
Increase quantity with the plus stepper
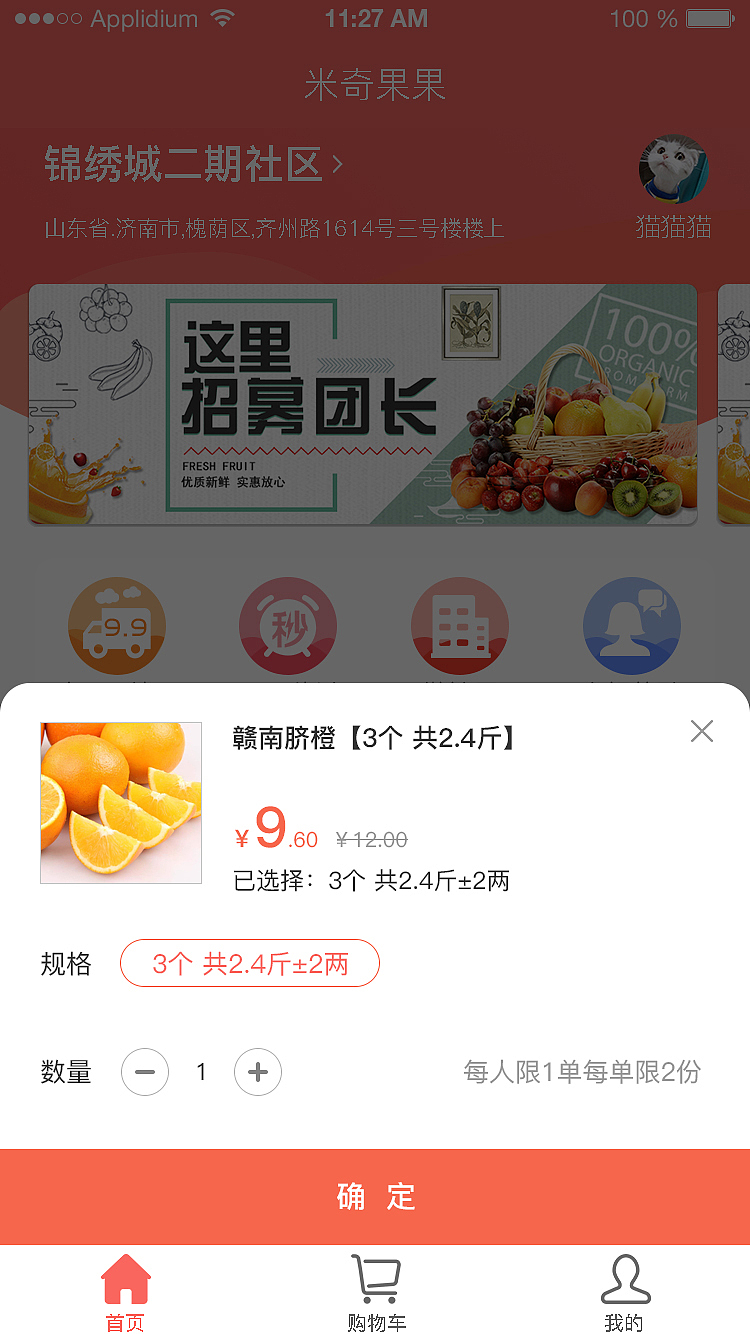point(257,1072)
